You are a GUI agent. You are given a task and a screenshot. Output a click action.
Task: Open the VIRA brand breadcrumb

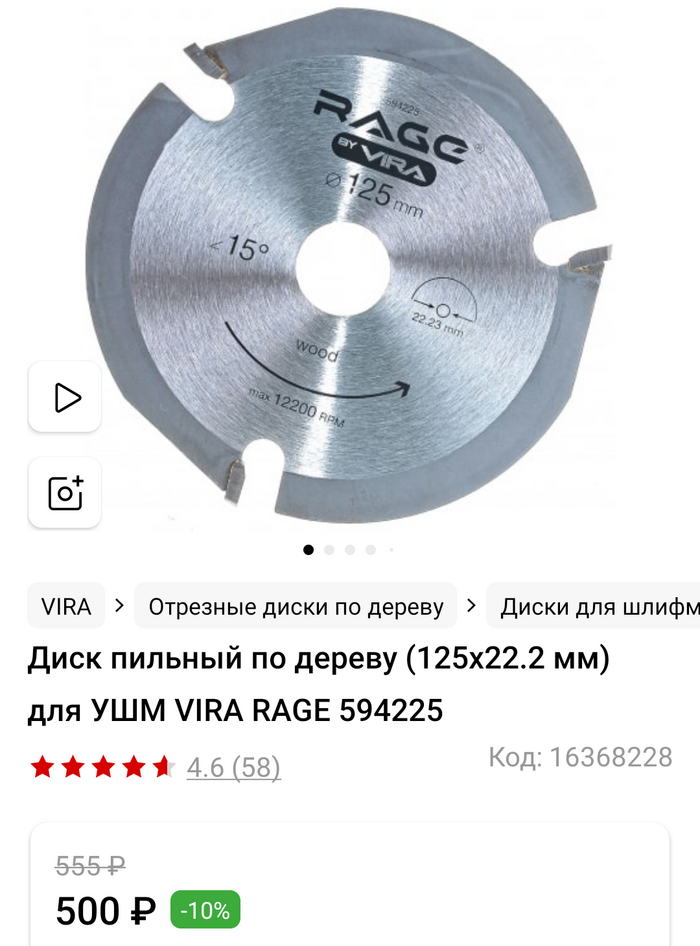tap(66, 606)
